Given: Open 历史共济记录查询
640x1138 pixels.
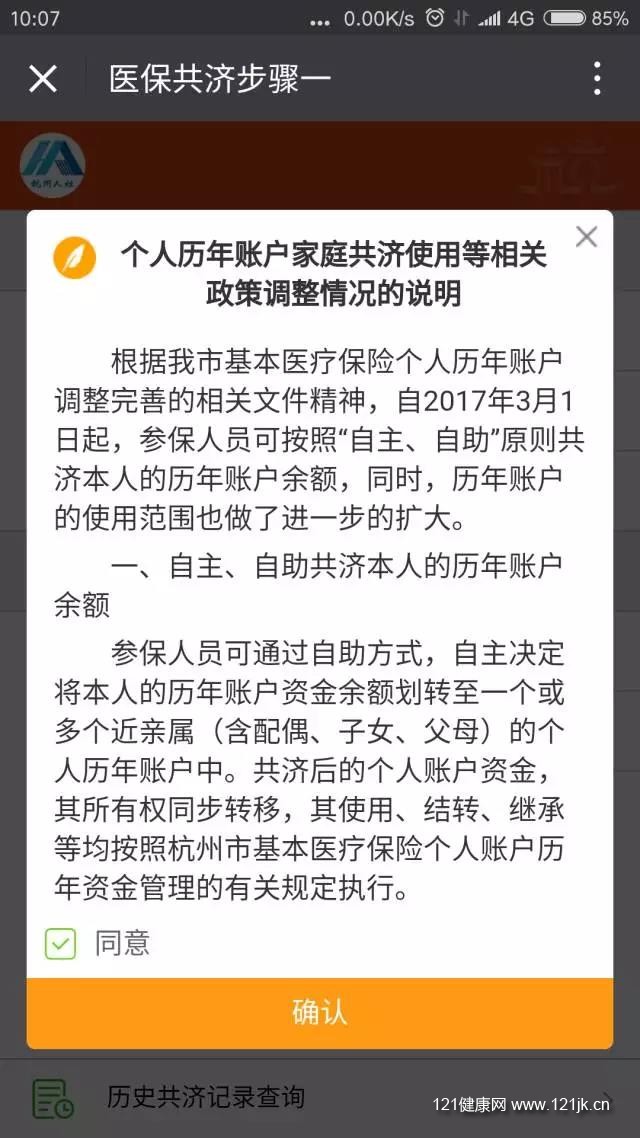Looking at the screenshot, I should click(205, 1097).
